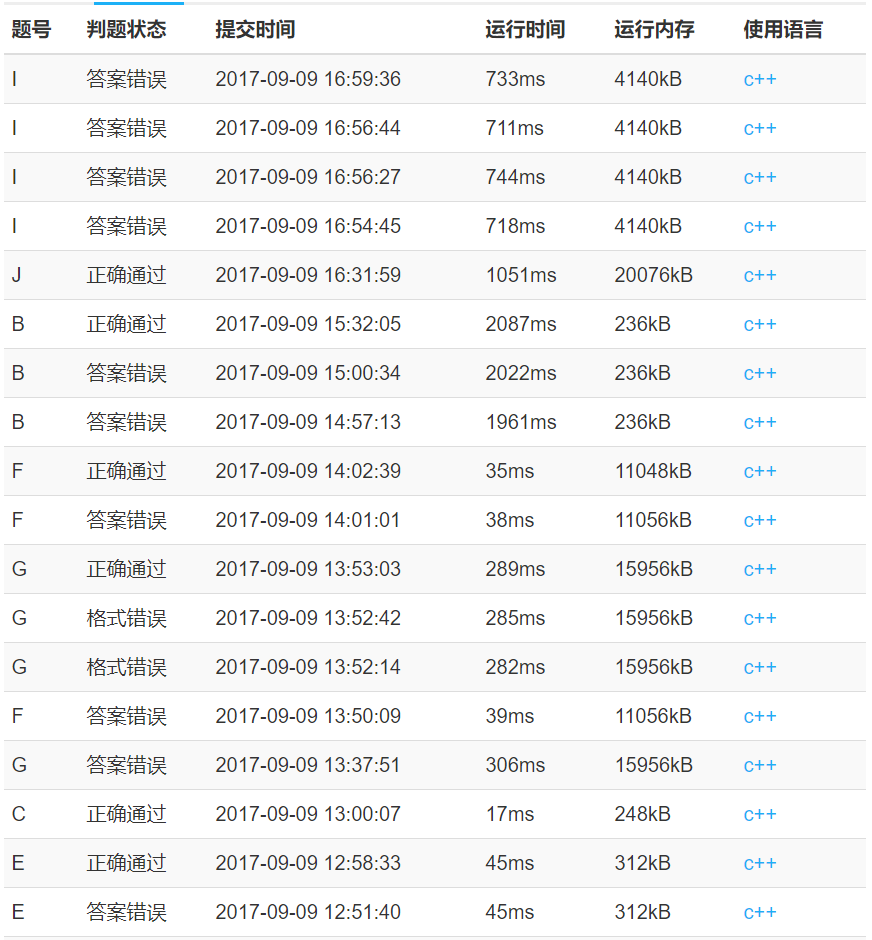The height and width of the screenshot is (940, 872).
Task: Open c++ code submitted at 16:59:36
Action: (x=760, y=80)
